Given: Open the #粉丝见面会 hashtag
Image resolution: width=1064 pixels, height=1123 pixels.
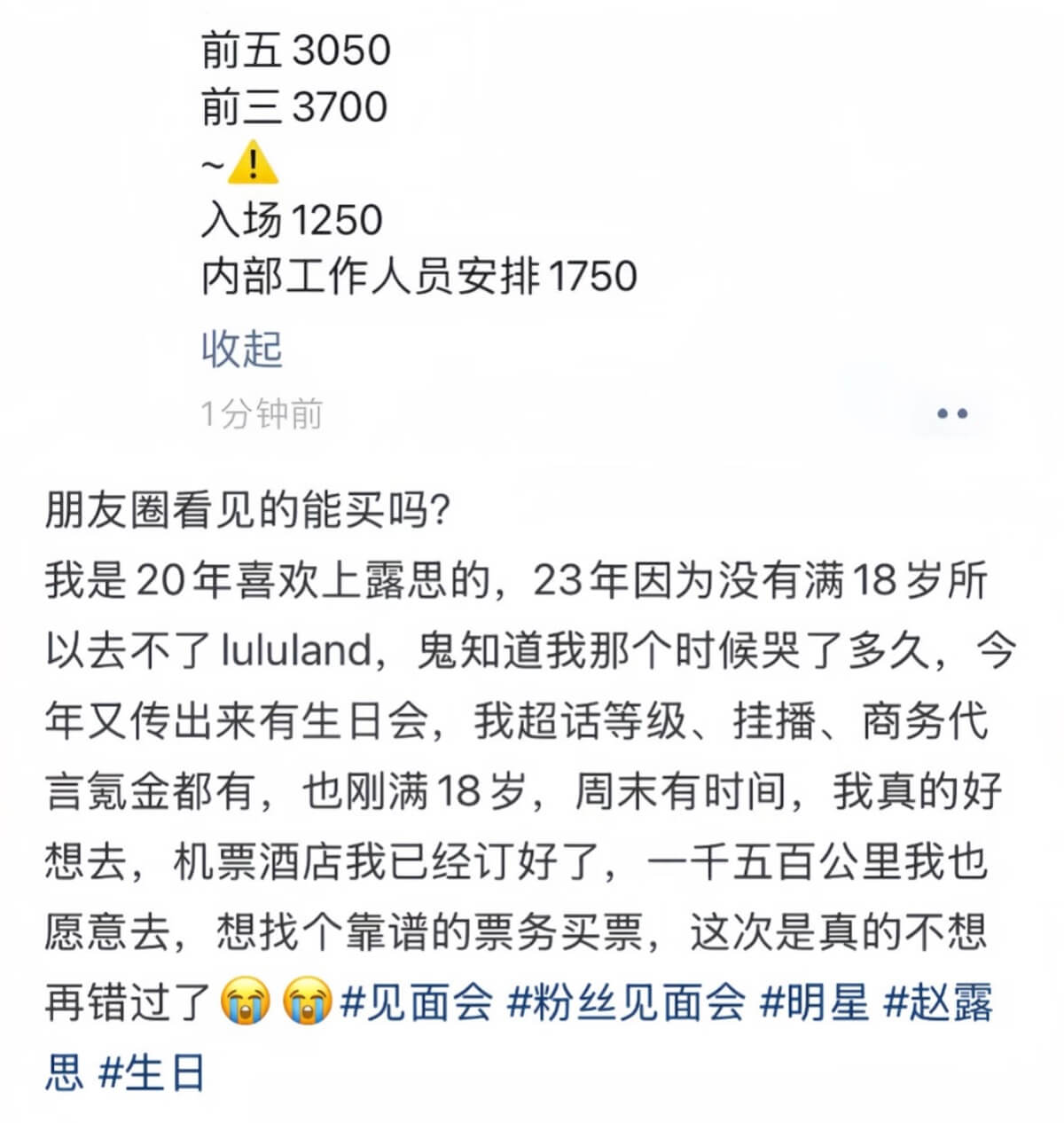Looking at the screenshot, I should click(x=626, y=1003).
